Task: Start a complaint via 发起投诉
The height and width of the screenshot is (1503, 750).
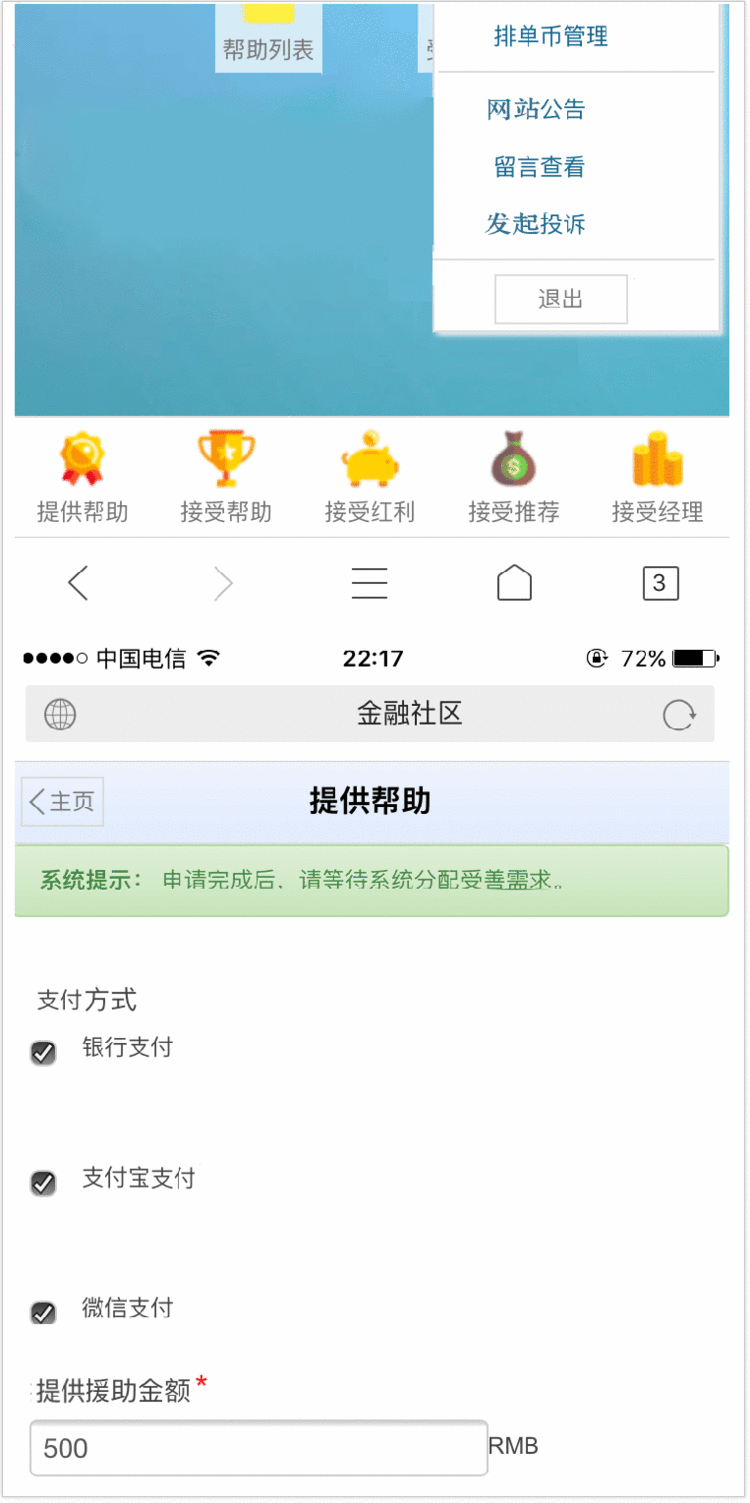Action: (x=538, y=224)
